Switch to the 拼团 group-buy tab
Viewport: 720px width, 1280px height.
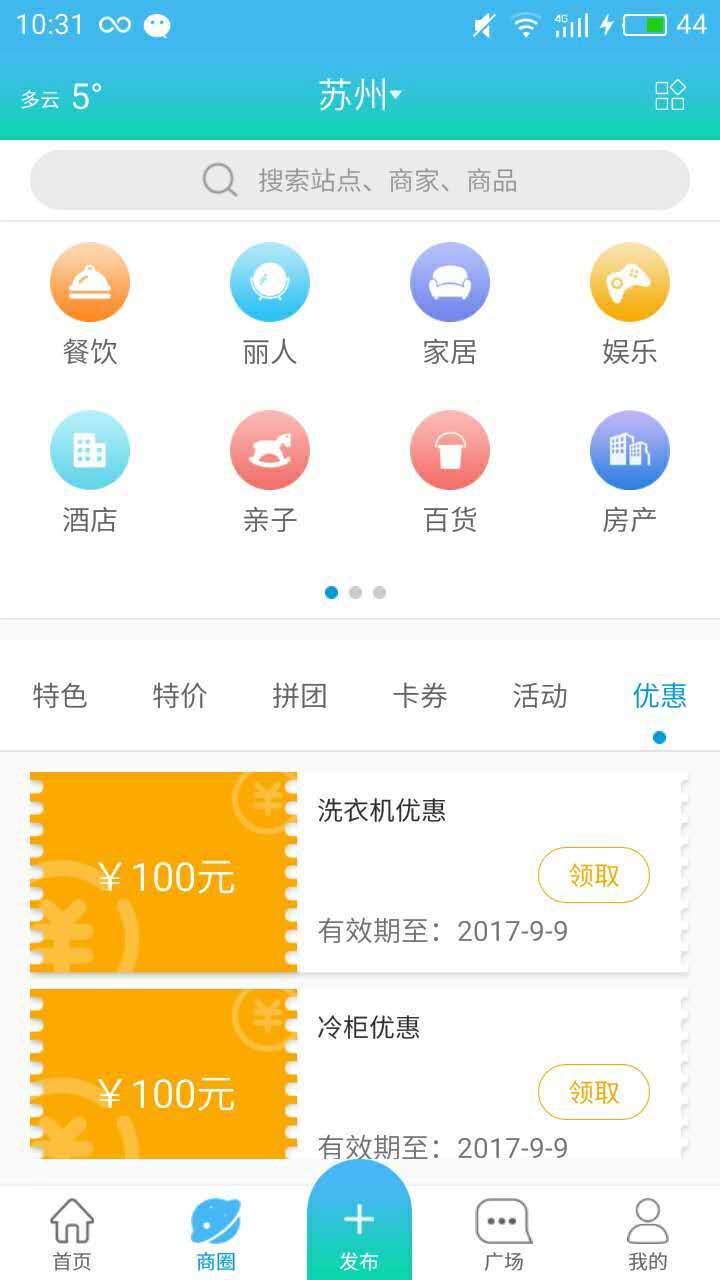pos(300,696)
